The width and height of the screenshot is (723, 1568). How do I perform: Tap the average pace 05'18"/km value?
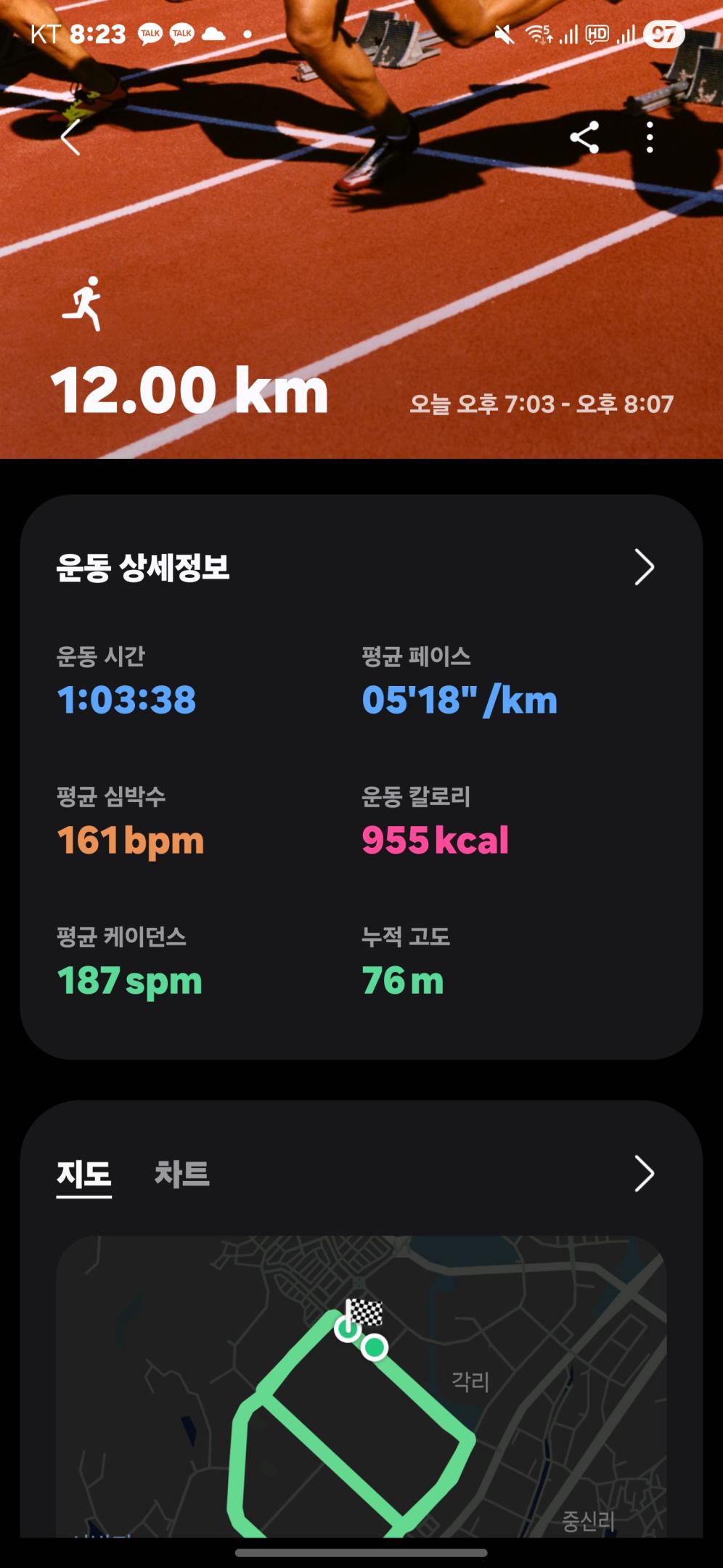[x=459, y=699]
